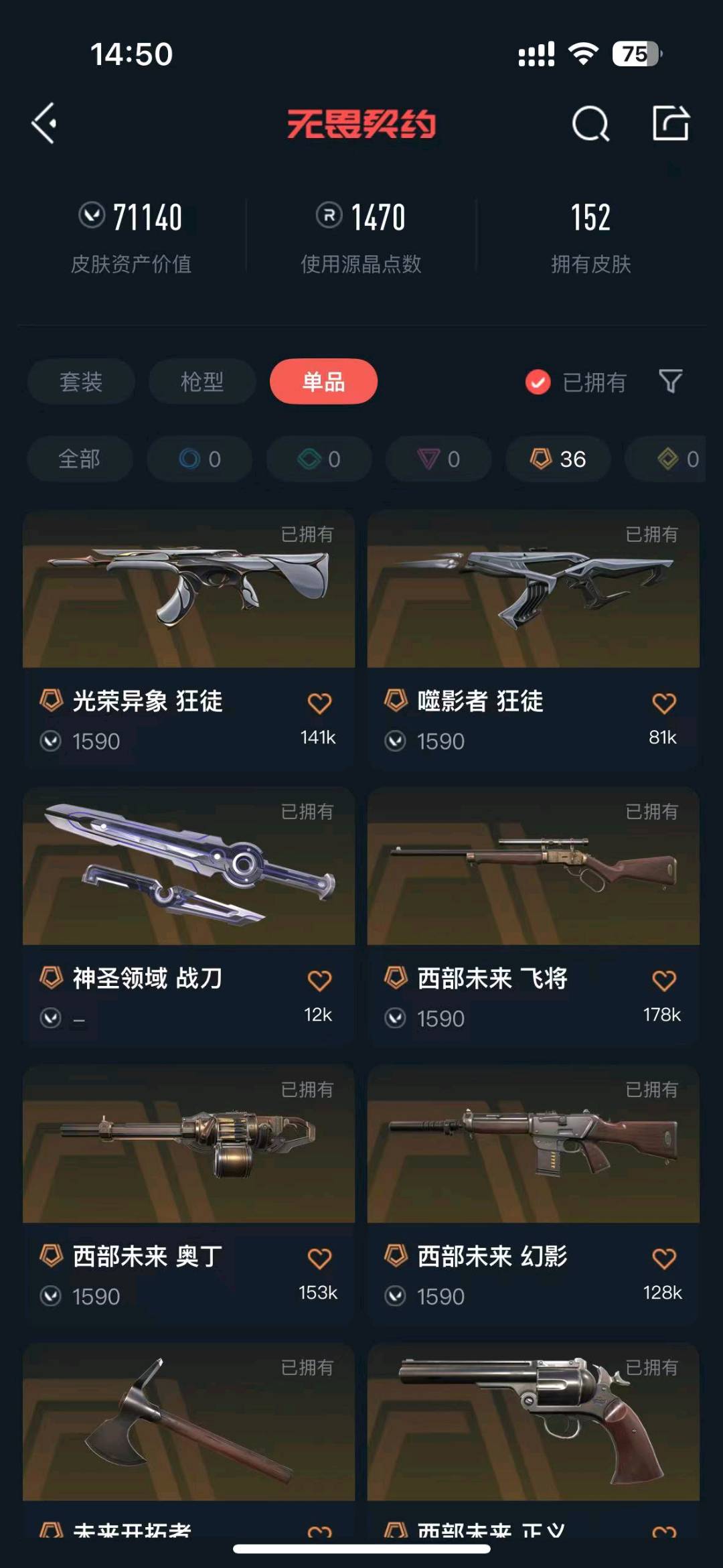The height and width of the screenshot is (1568, 723).
Task: Go back using the top-left arrow
Action: click(x=44, y=123)
